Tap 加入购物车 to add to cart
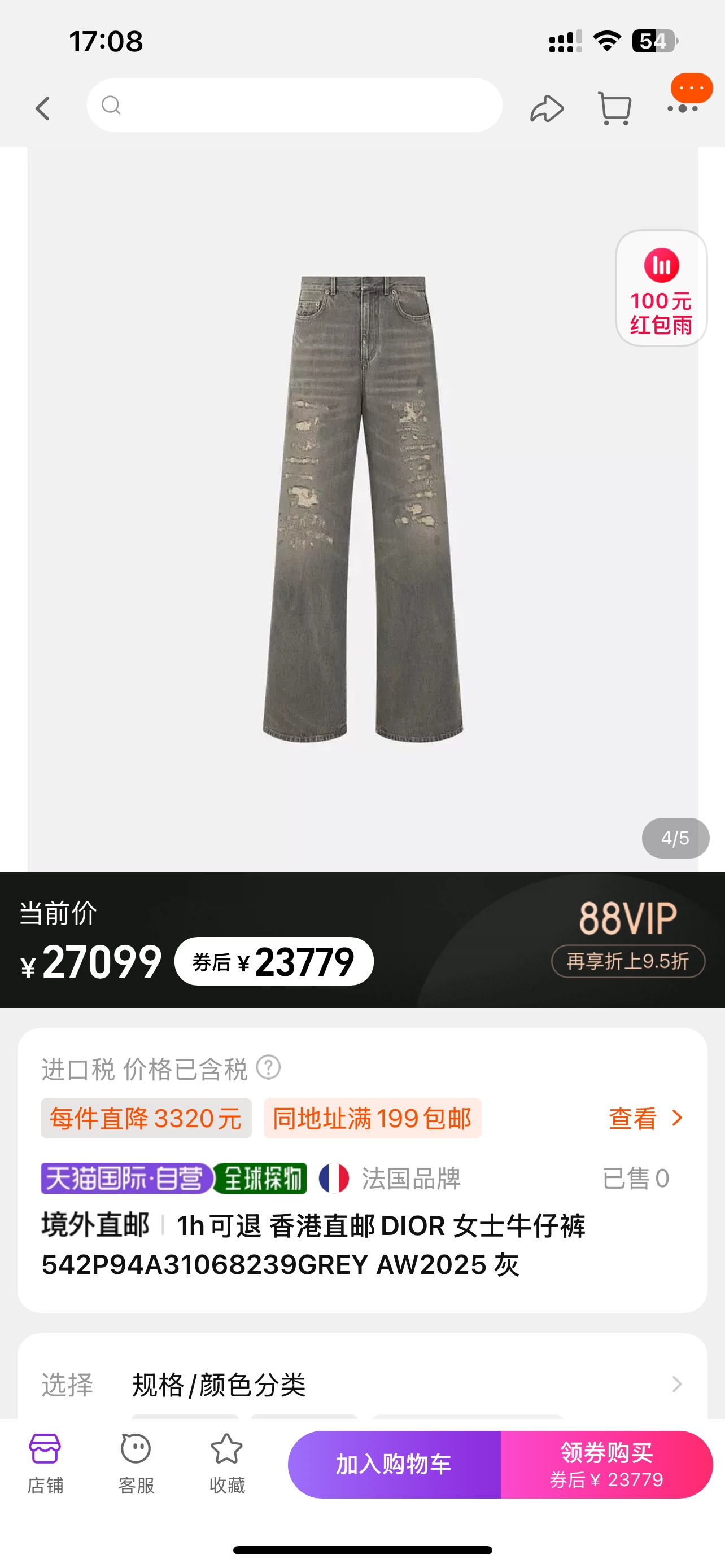Screen dimensions: 725x1568 click(x=394, y=1464)
